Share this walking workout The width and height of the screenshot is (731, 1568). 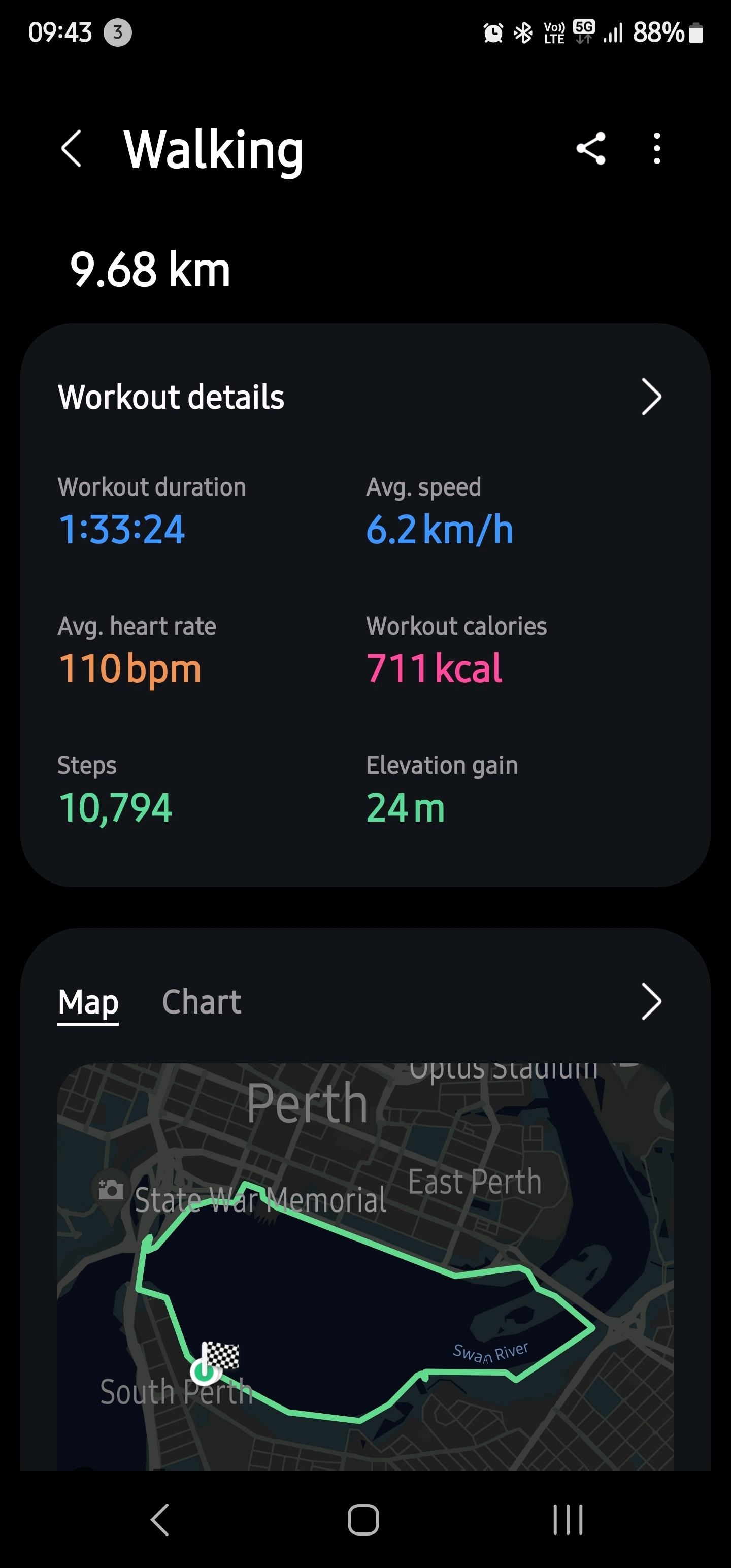(x=590, y=148)
